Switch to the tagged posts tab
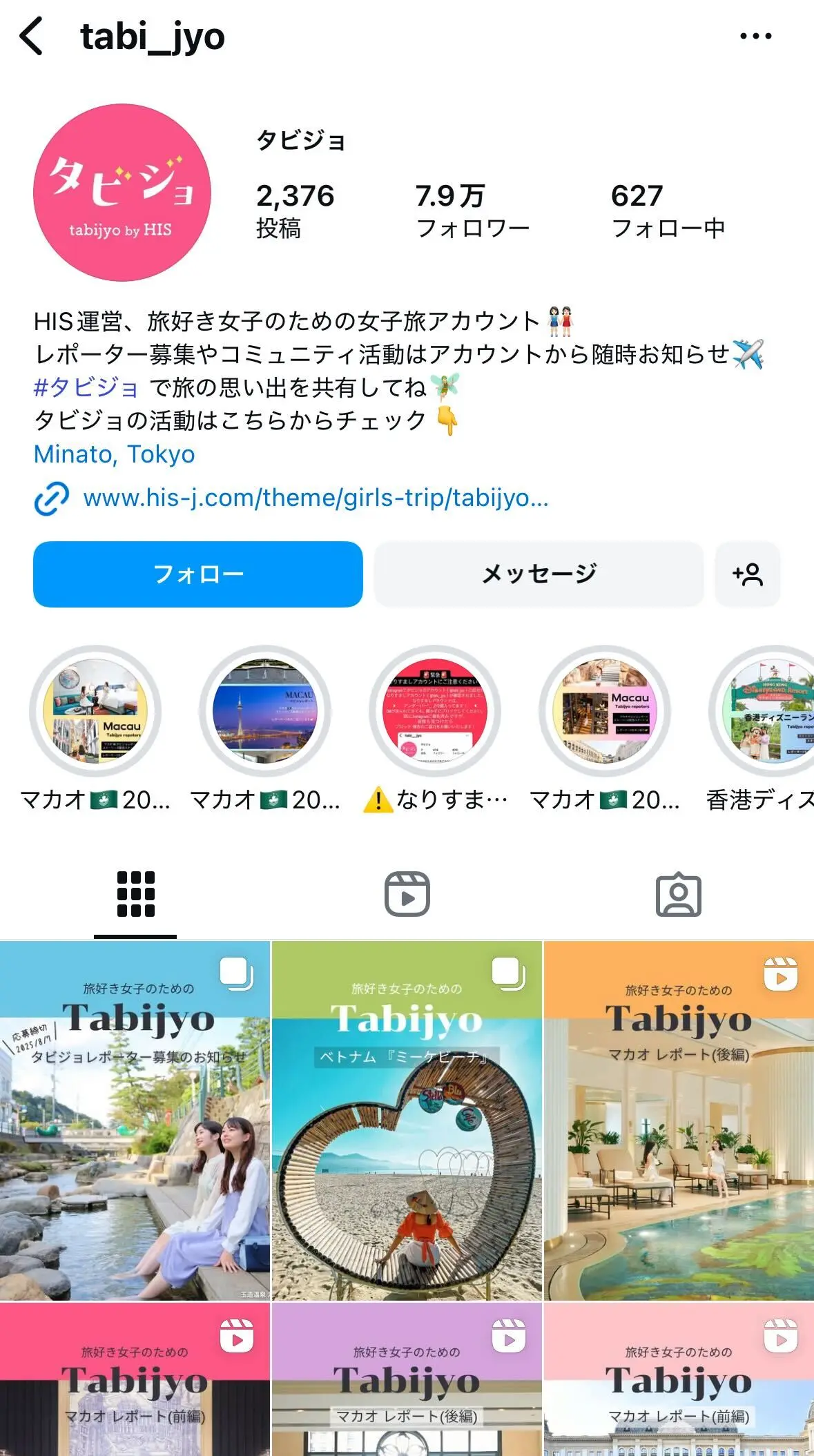 tap(678, 894)
